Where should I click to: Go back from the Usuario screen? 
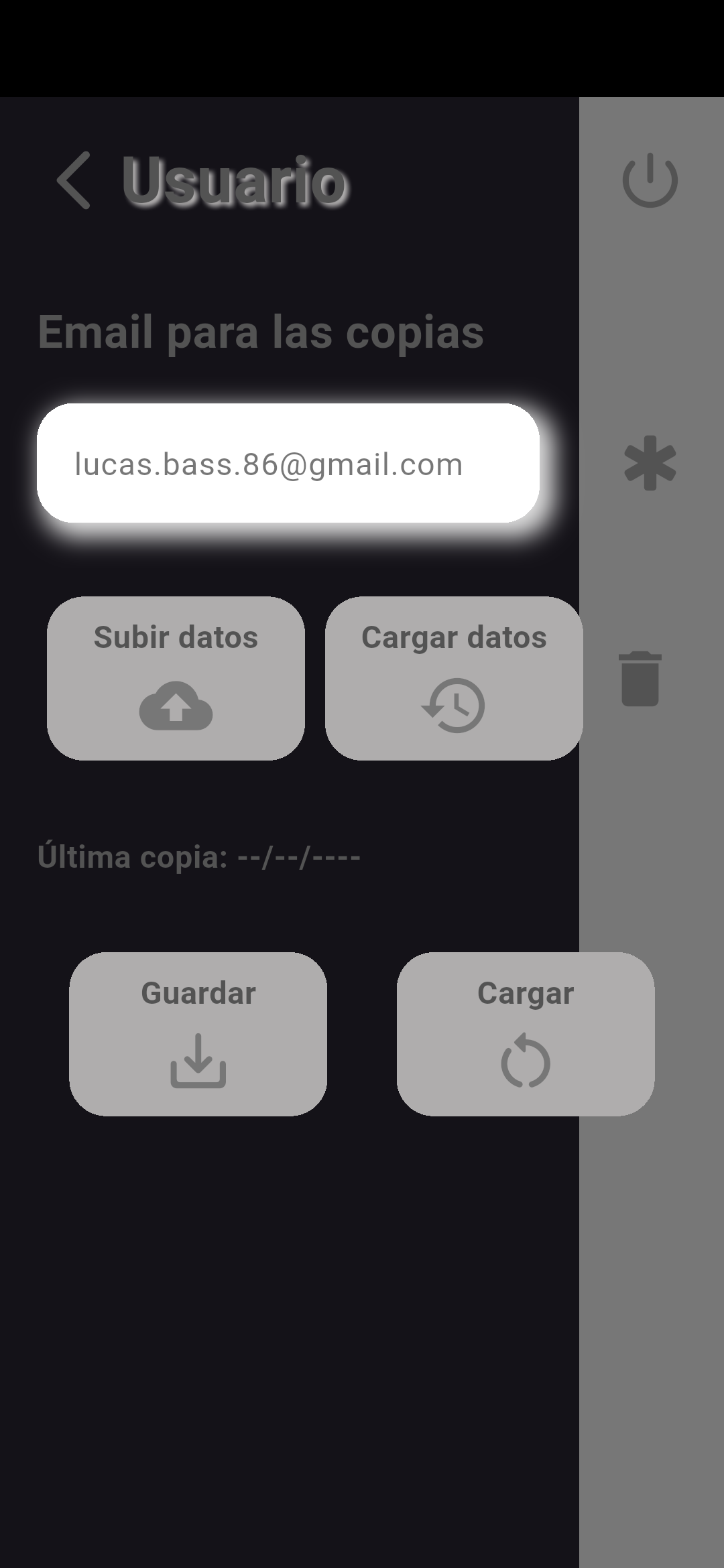(x=74, y=180)
